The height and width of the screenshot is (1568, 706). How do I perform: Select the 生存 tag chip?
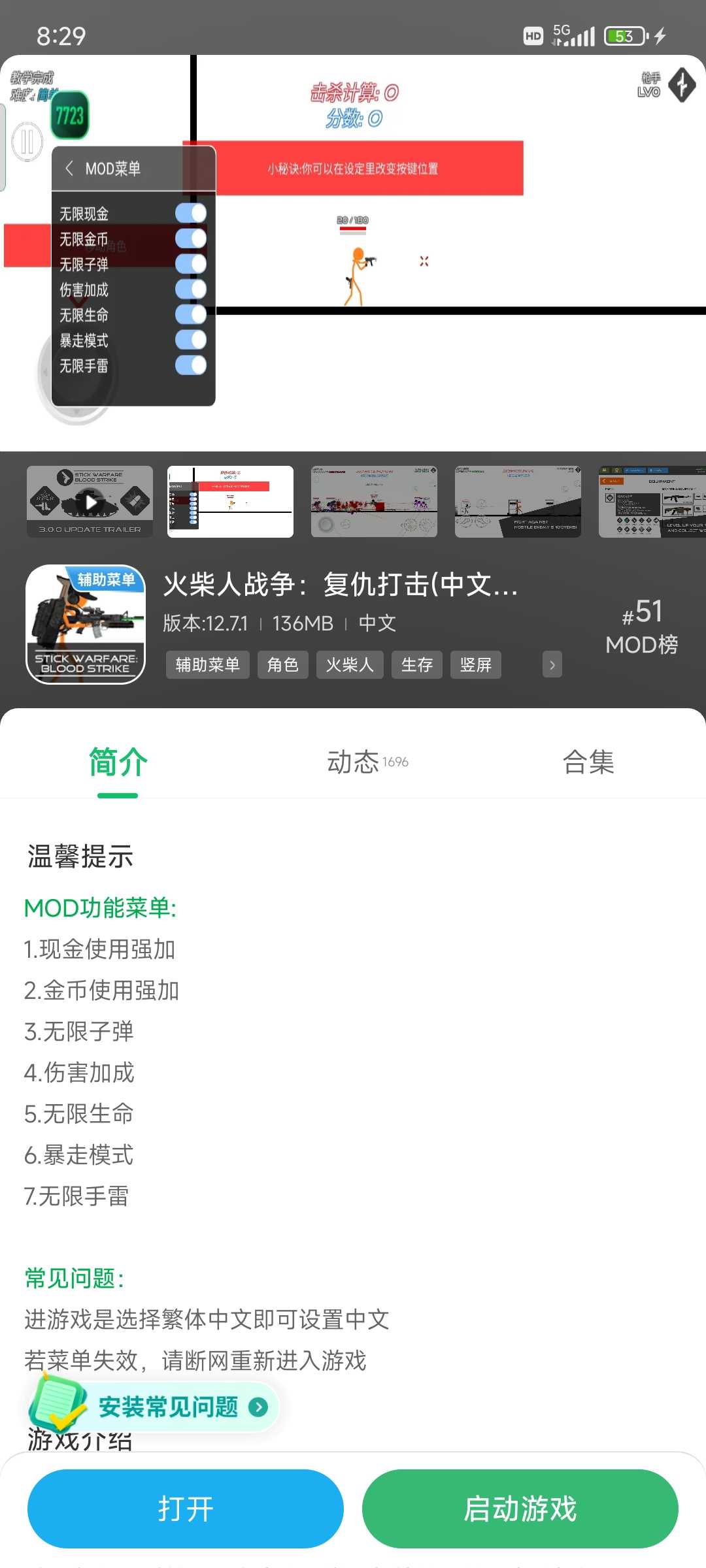click(x=416, y=665)
